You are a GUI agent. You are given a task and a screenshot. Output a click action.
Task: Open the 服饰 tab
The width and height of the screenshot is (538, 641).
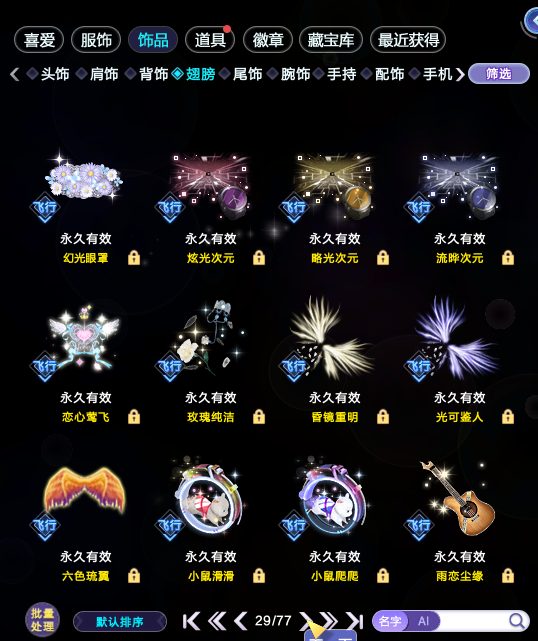[96, 40]
